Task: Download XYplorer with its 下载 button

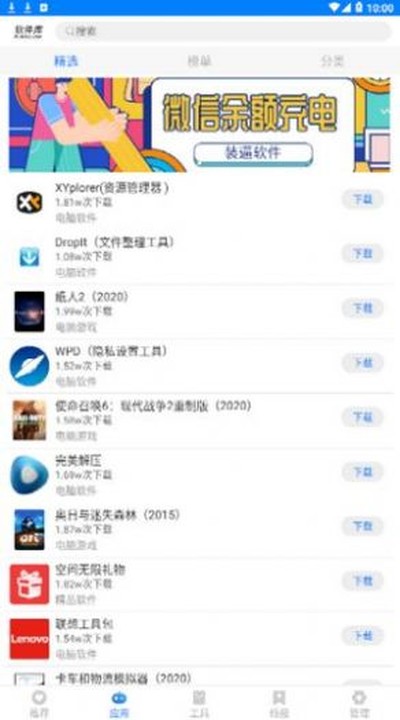Action: (x=362, y=199)
